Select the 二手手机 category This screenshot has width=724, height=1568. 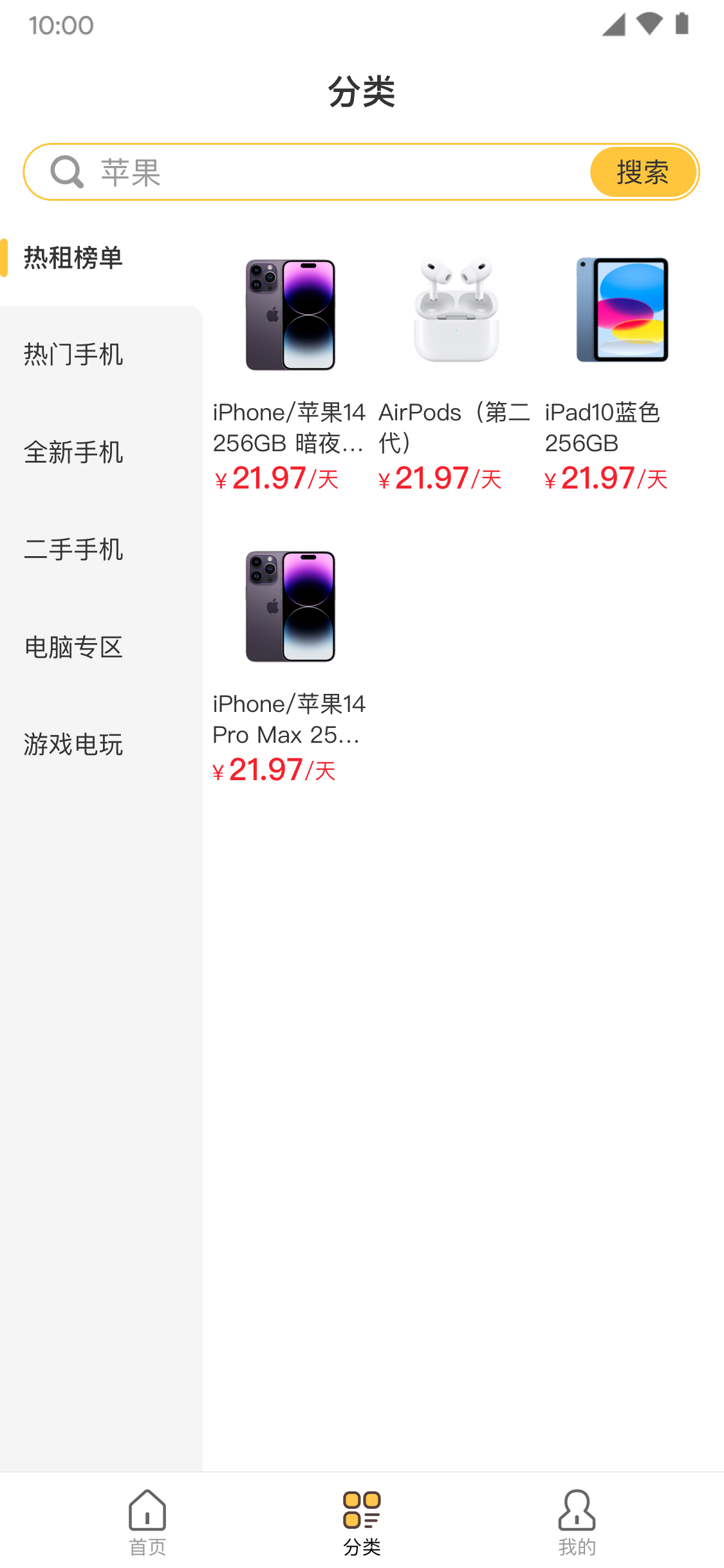pos(73,550)
